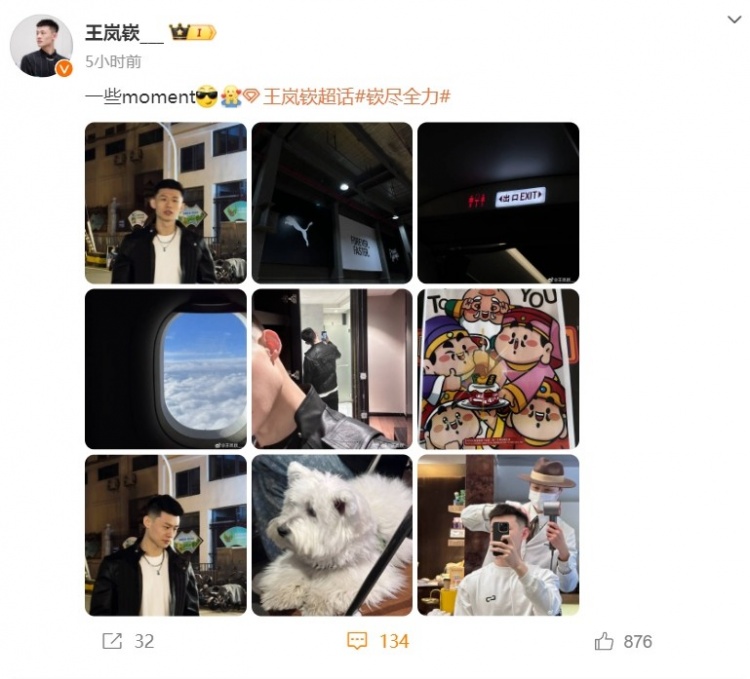
Task: Repost this post with 32 shares
Action: (x=128, y=642)
